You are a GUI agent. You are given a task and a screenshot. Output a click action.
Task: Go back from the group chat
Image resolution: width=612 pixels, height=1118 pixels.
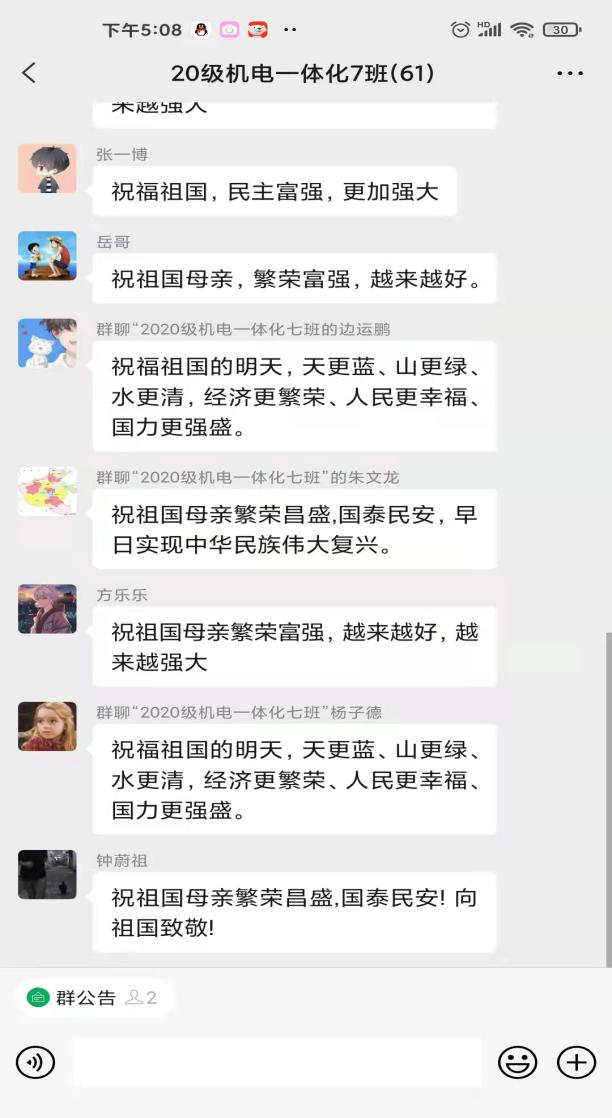click(x=29, y=73)
